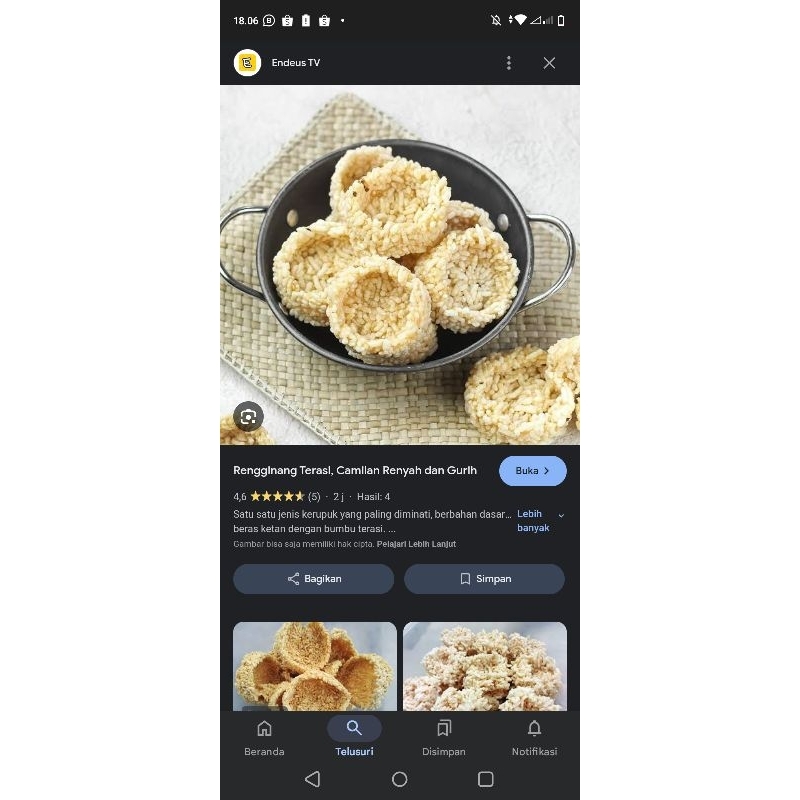Open the Disimpan tab
Screen dimensions: 800x800
[444, 738]
